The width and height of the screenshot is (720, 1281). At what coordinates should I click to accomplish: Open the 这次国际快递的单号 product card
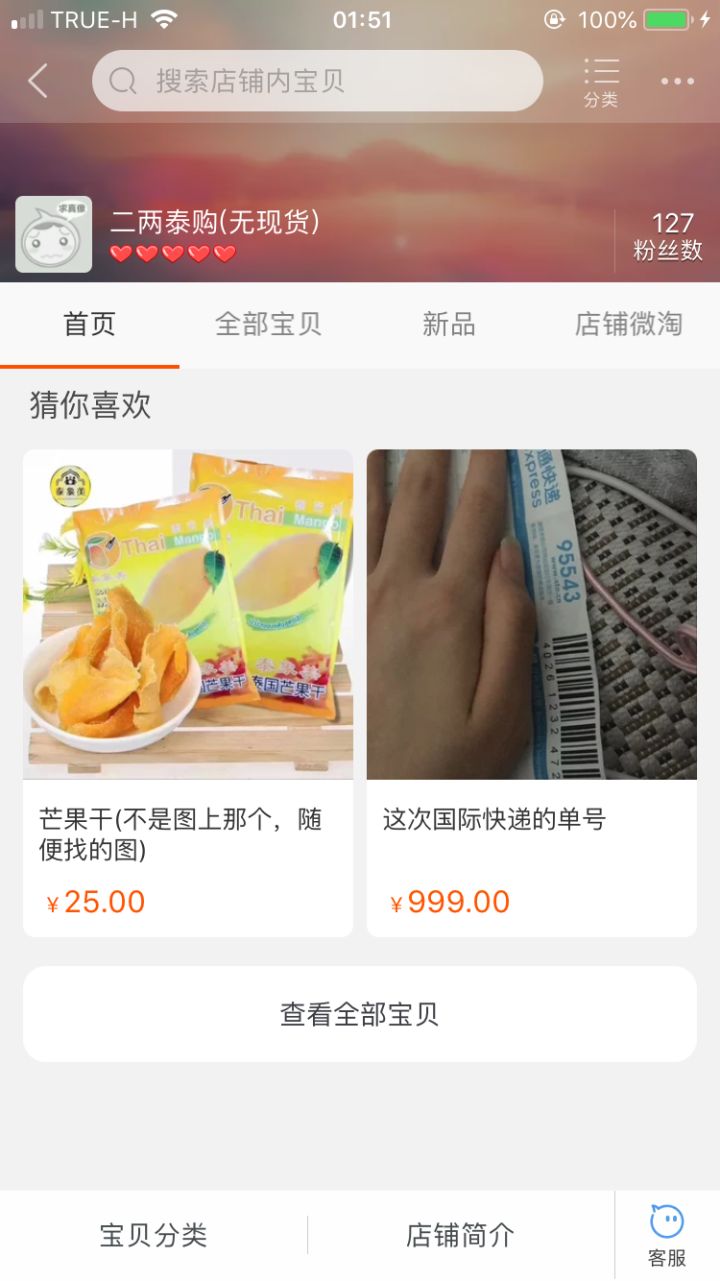531,692
